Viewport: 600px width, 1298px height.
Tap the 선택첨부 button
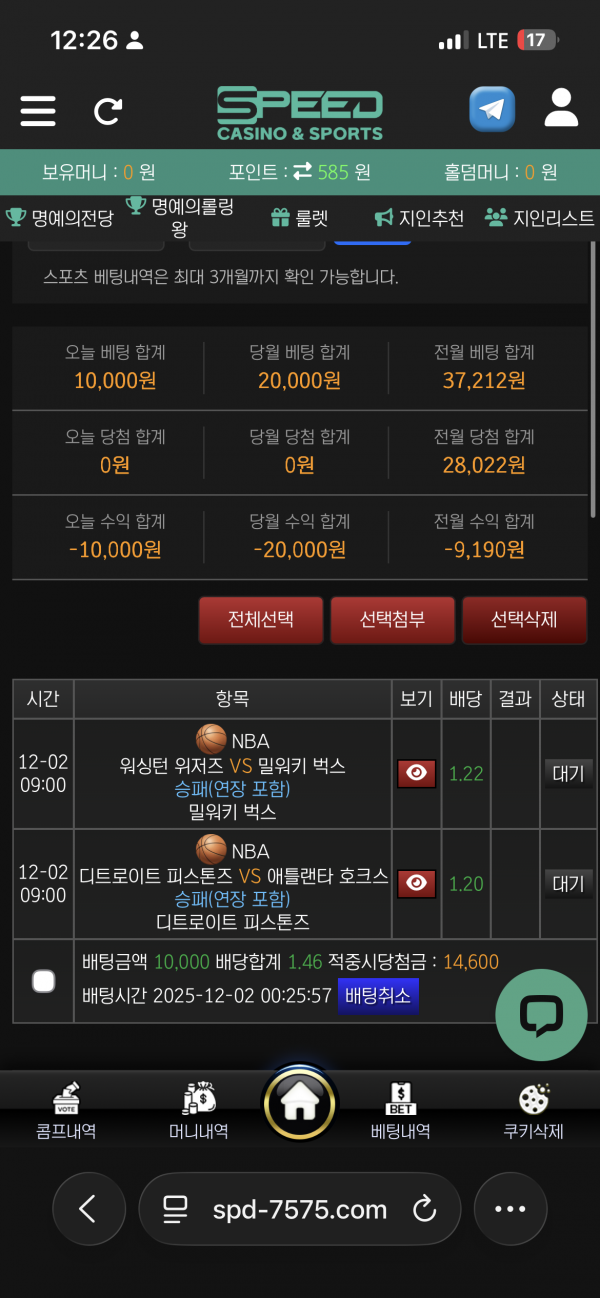click(392, 619)
